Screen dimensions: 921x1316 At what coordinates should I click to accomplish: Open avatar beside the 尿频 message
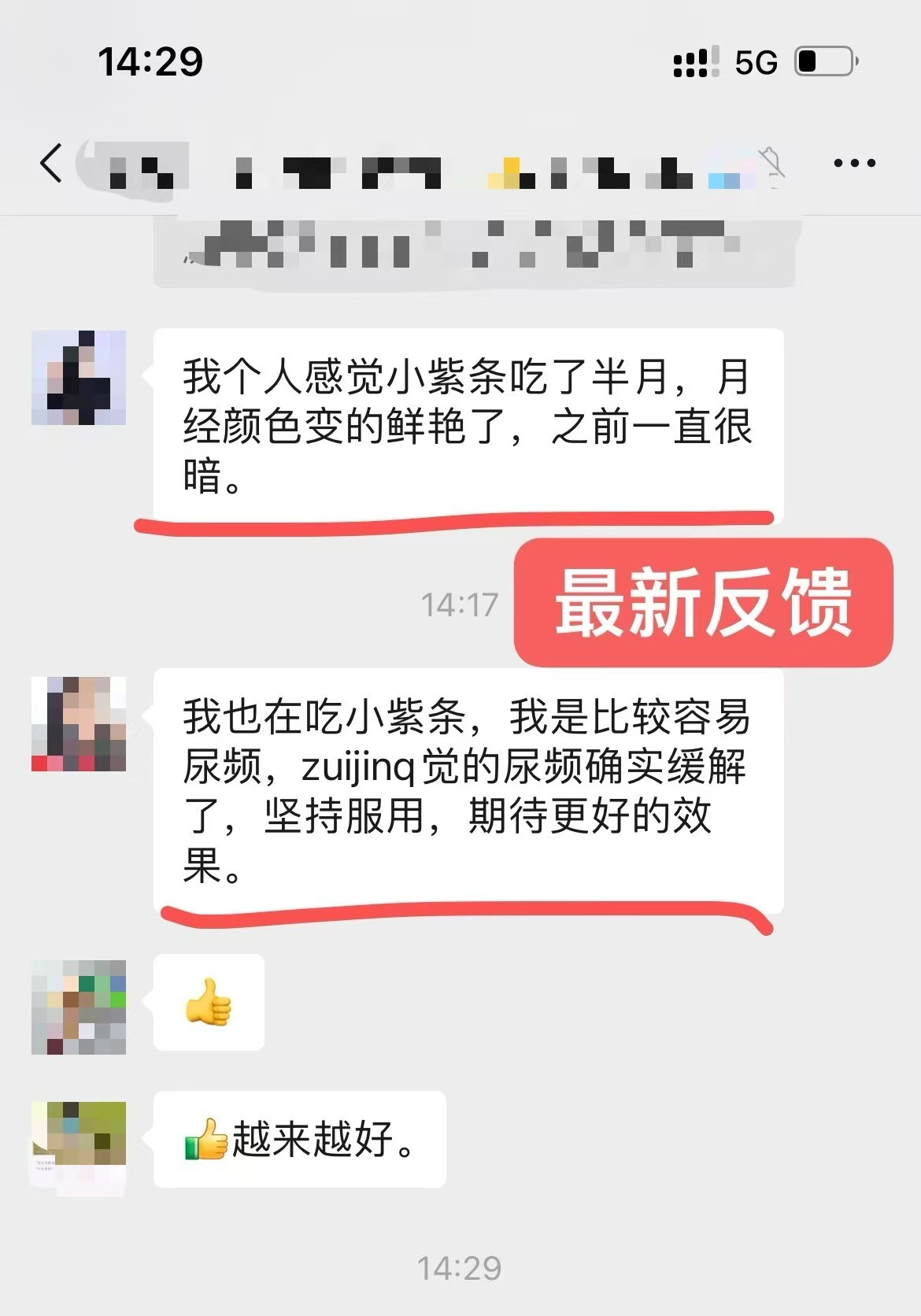click(x=79, y=723)
